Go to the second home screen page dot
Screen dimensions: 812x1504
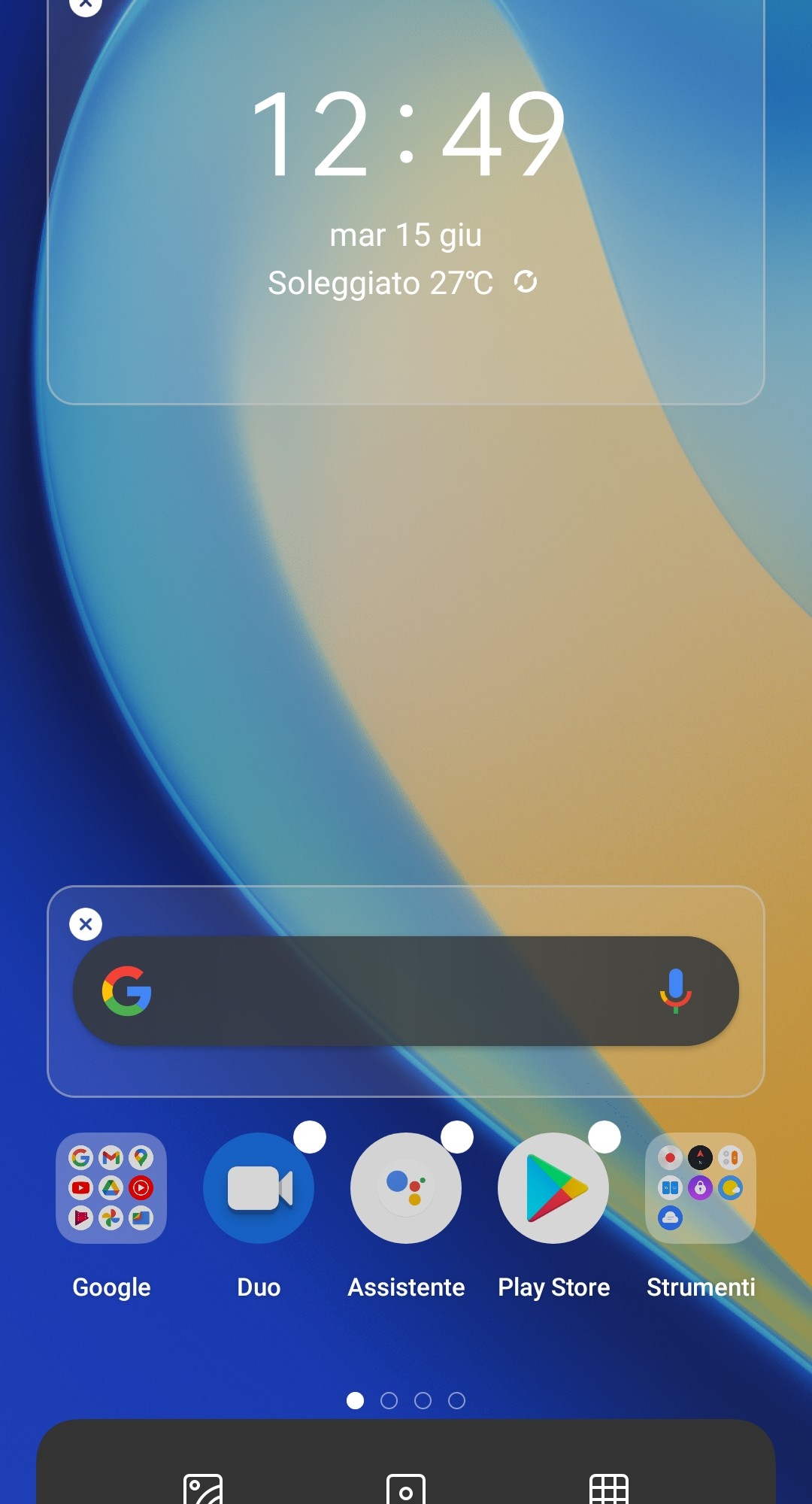pyautogui.click(x=389, y=1400)
